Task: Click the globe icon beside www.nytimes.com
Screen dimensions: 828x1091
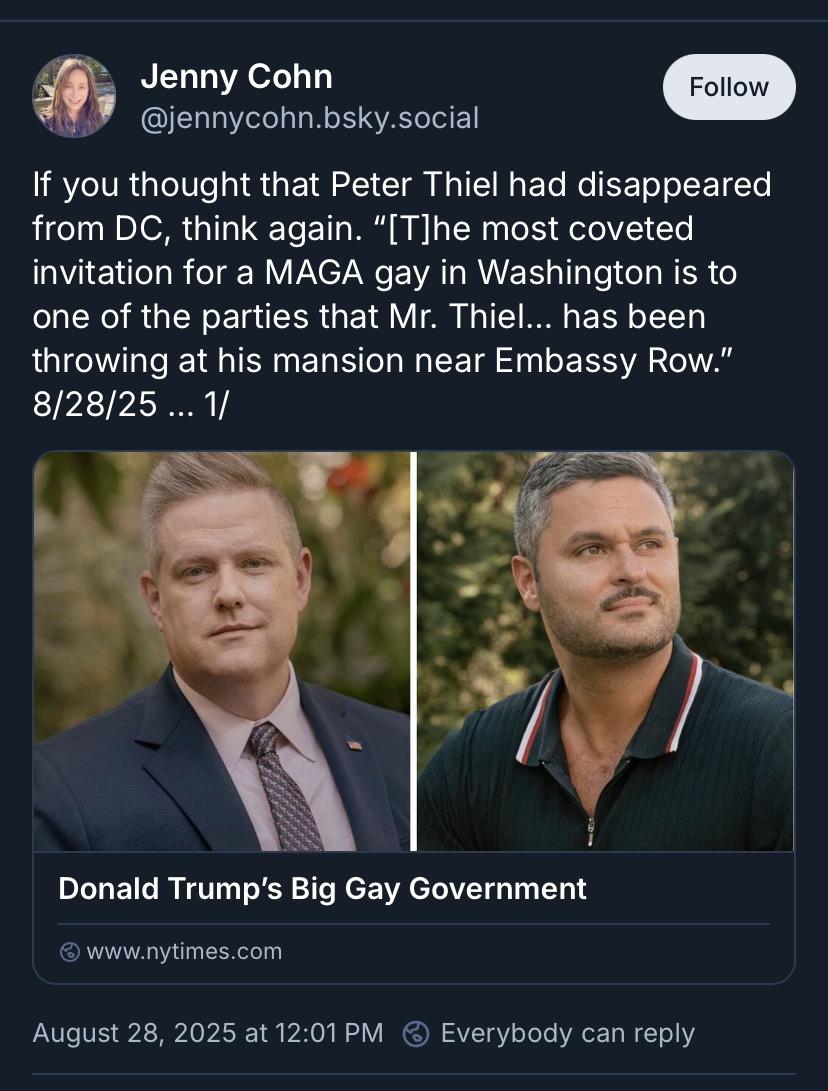Action: [67, 952]
